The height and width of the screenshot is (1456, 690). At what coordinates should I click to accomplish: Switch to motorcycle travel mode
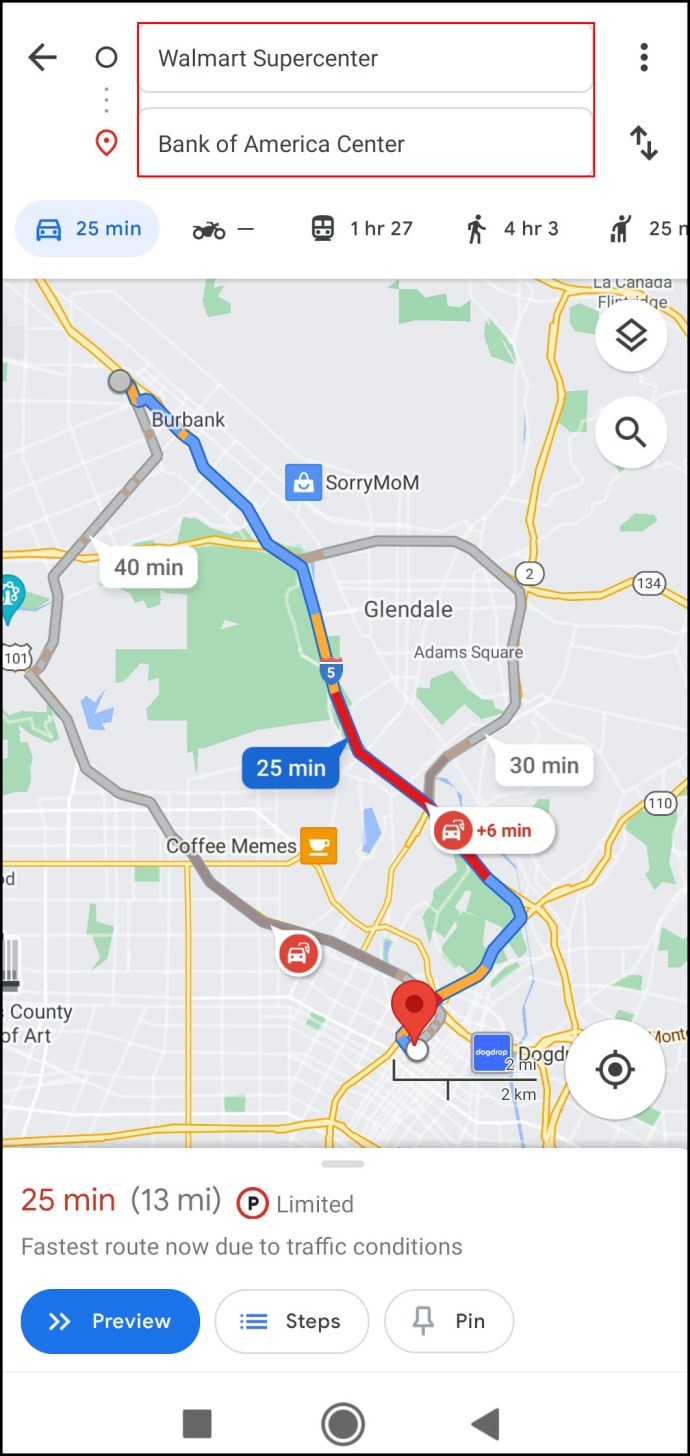pyautogui.click(x=222, y=229)
